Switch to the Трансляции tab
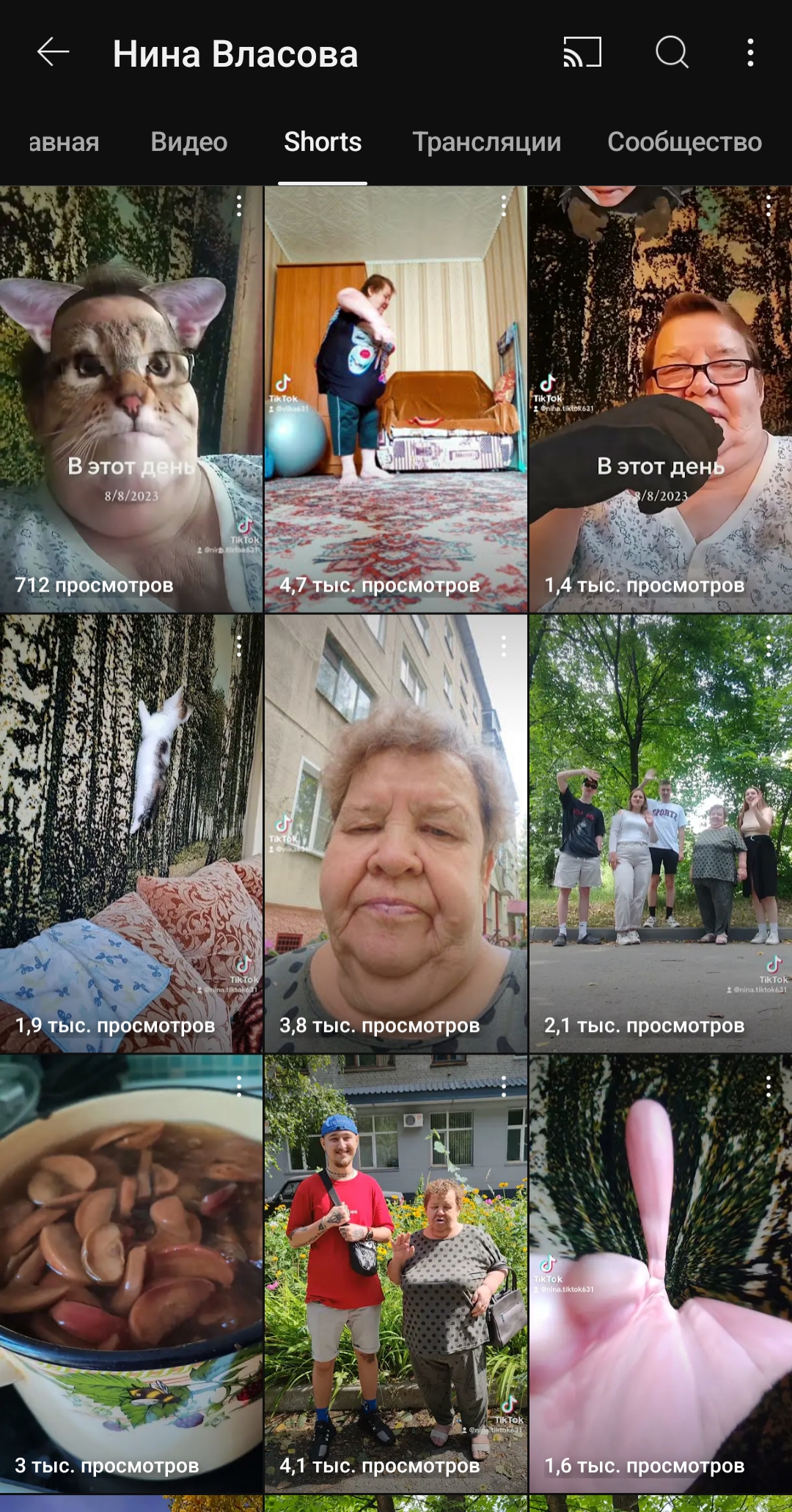Image resolution: width=792 pixels, height=1512 pixels. pyautogui.click(x=487, y=142)
